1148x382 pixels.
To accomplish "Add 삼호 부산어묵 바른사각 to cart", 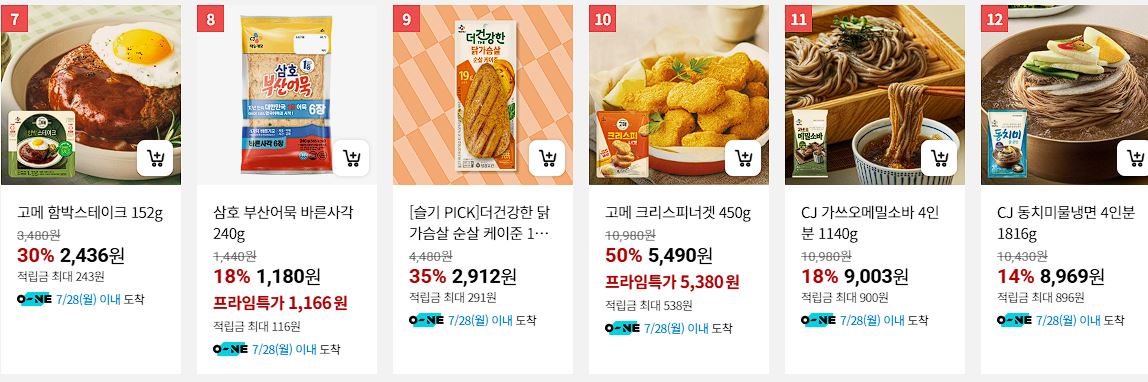I will 351,158.
